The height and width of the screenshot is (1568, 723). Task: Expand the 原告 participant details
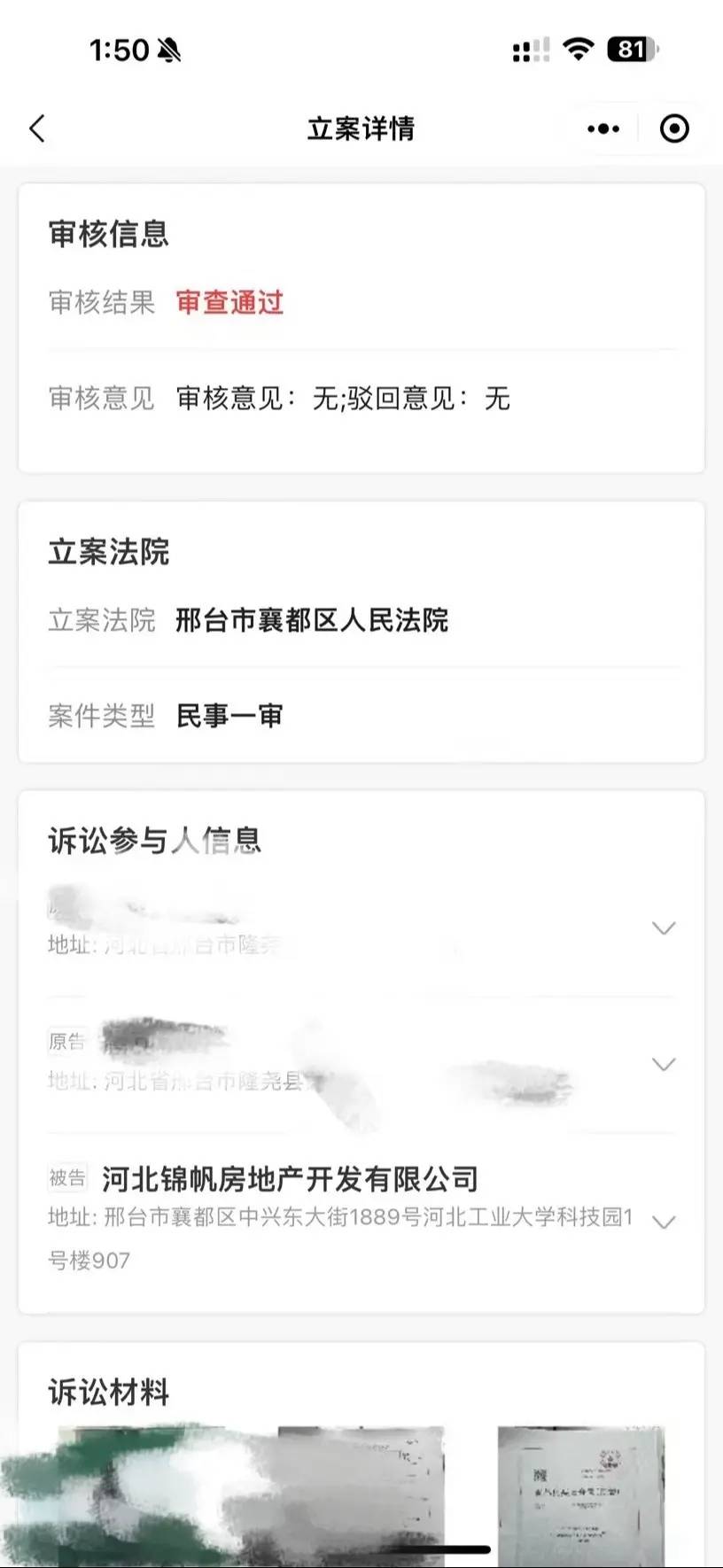[x=664, y=1064]
